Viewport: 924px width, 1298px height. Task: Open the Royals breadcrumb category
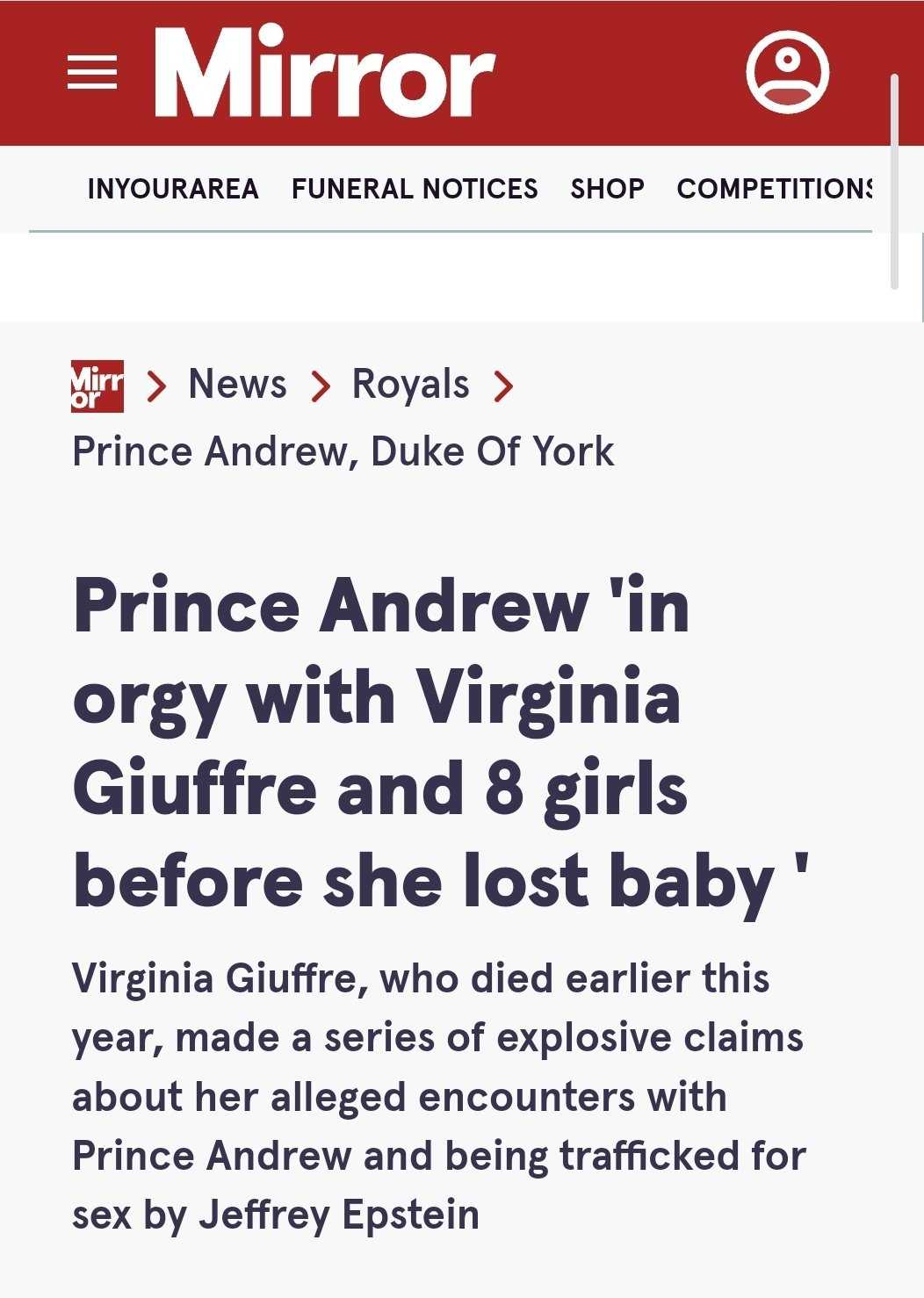coord(410,385)
